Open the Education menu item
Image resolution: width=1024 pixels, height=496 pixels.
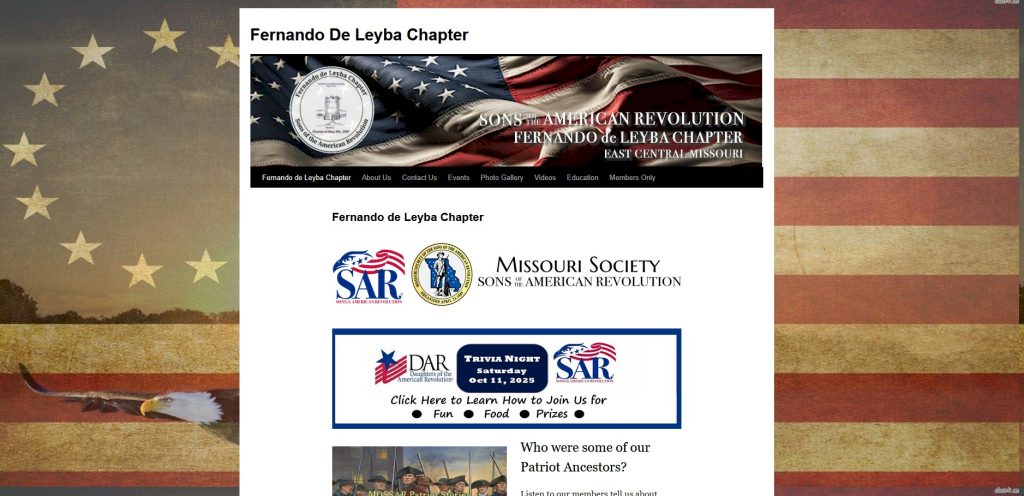582,178
